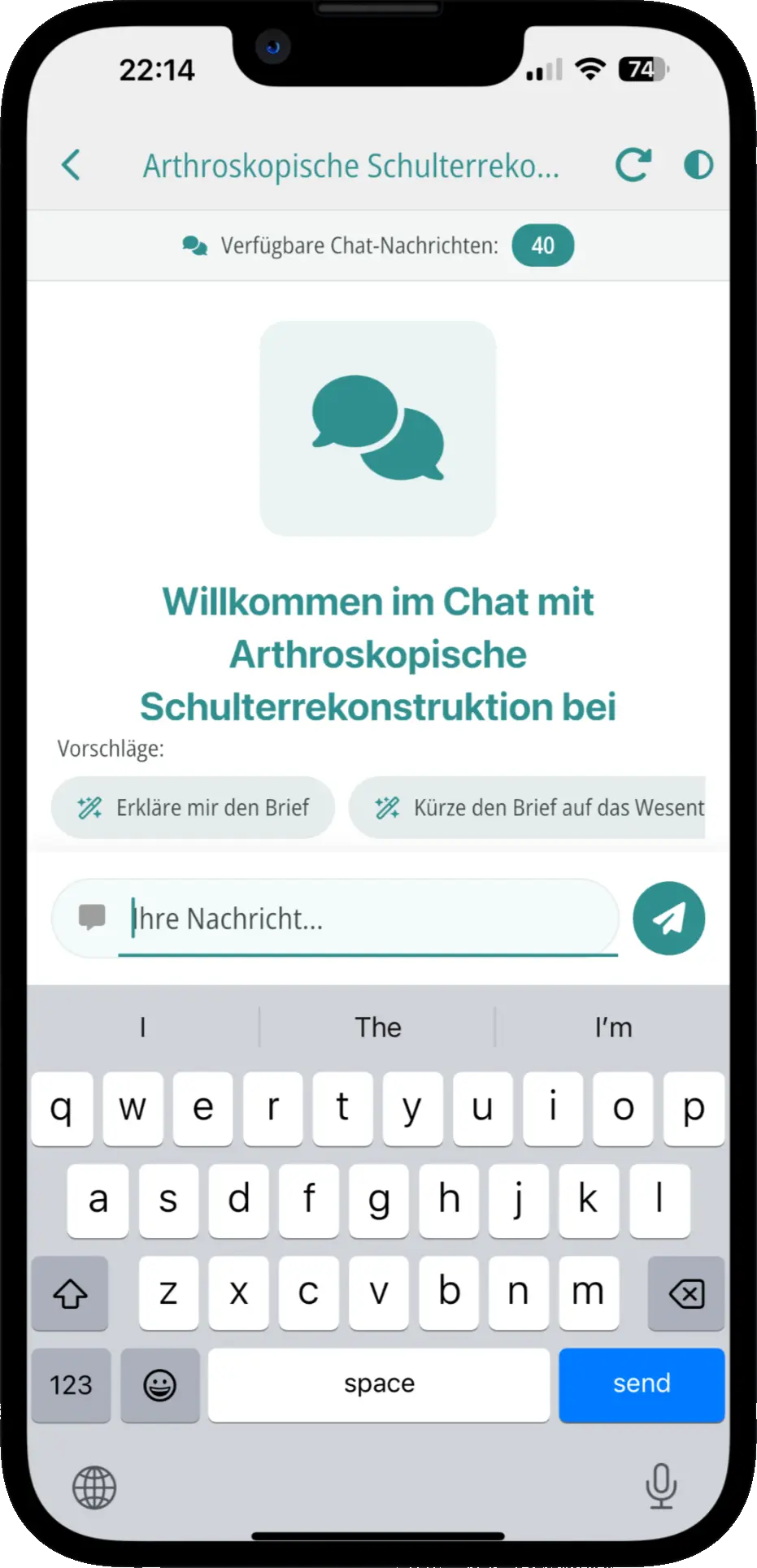This screenshot has width=757, height=1568.
Task: Tap the speech bubble icon beside the message field
Action: tap(93, 918)
